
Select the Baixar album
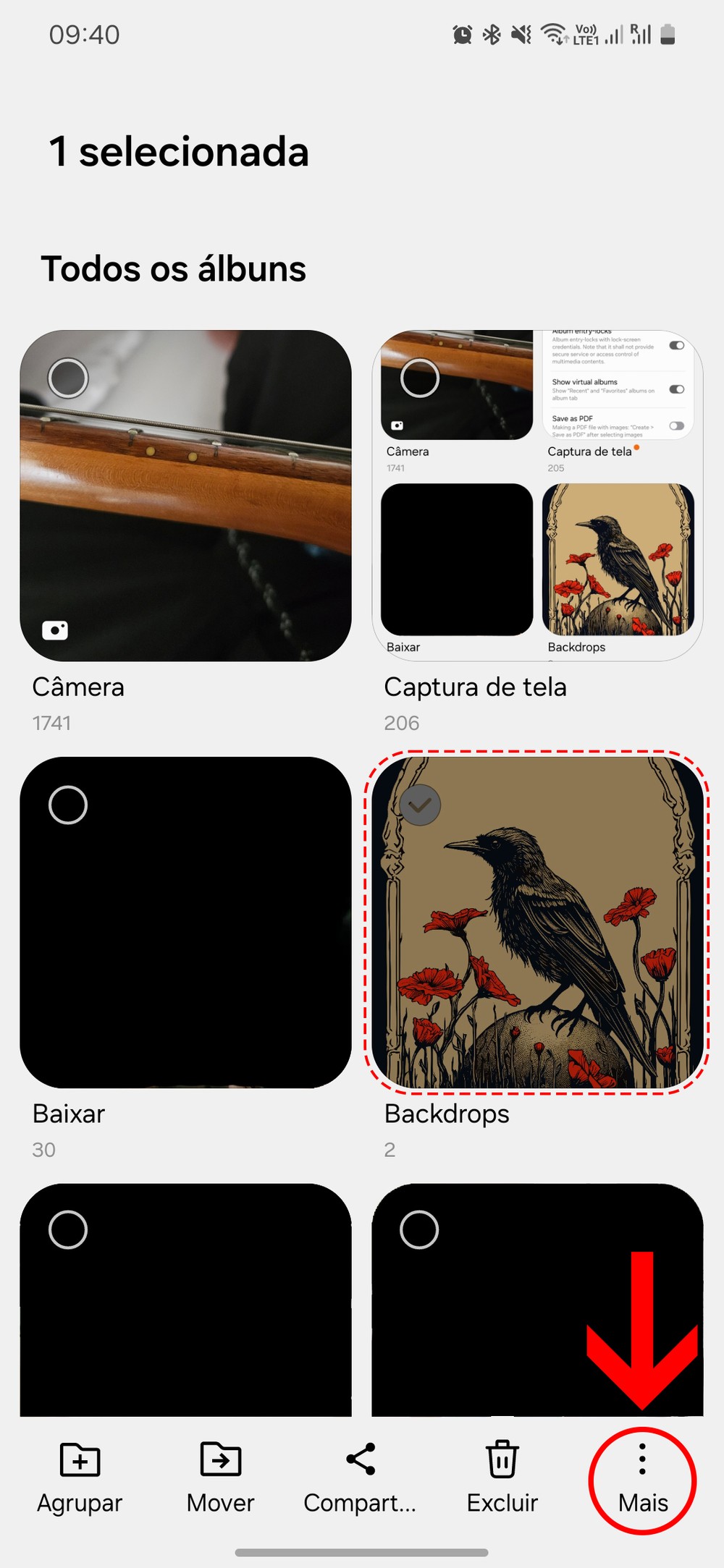68,805
